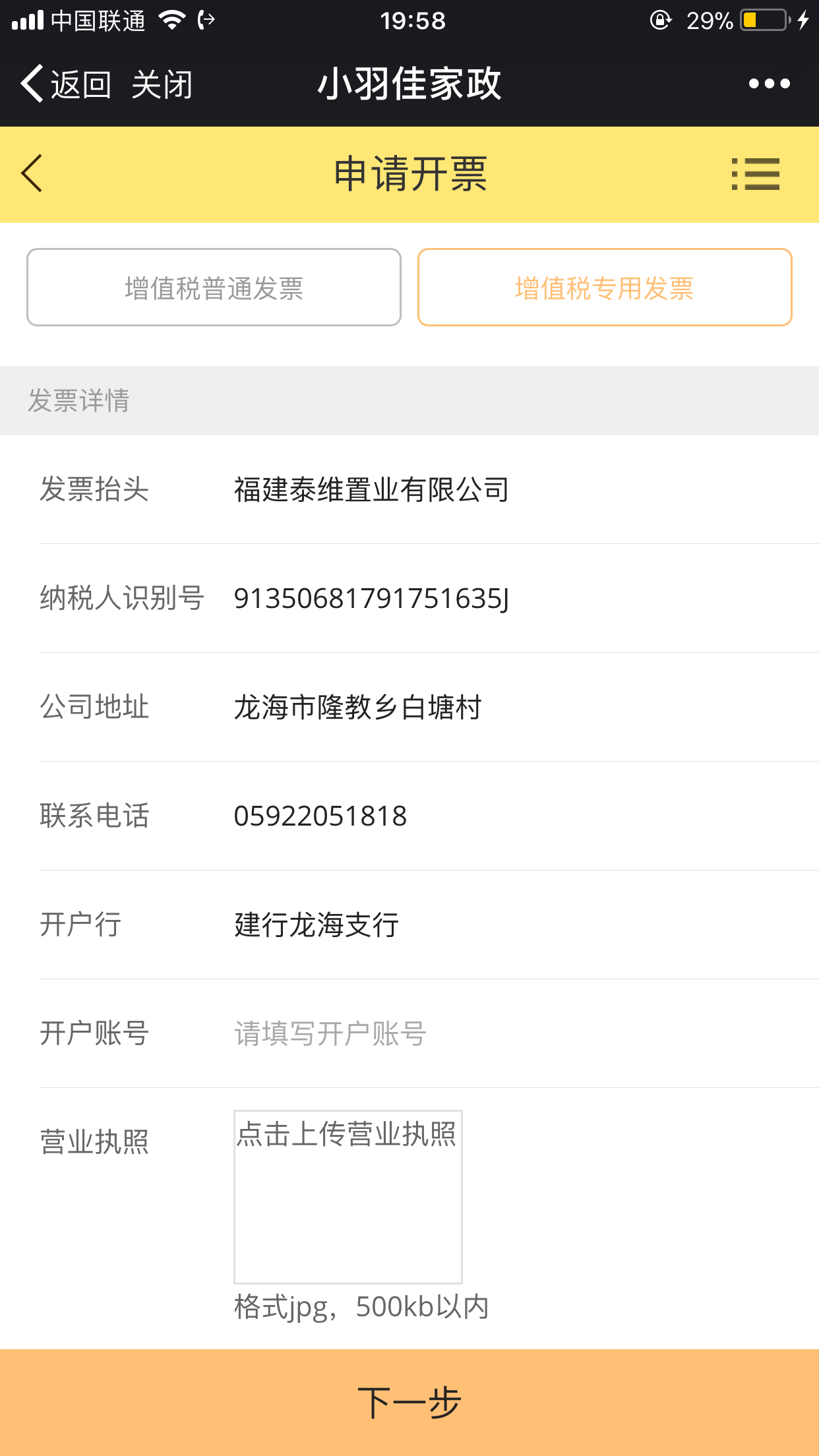Open the three-dot overflow menu
This screenshot has height=1456, width=819.
[x=769, y=84]
